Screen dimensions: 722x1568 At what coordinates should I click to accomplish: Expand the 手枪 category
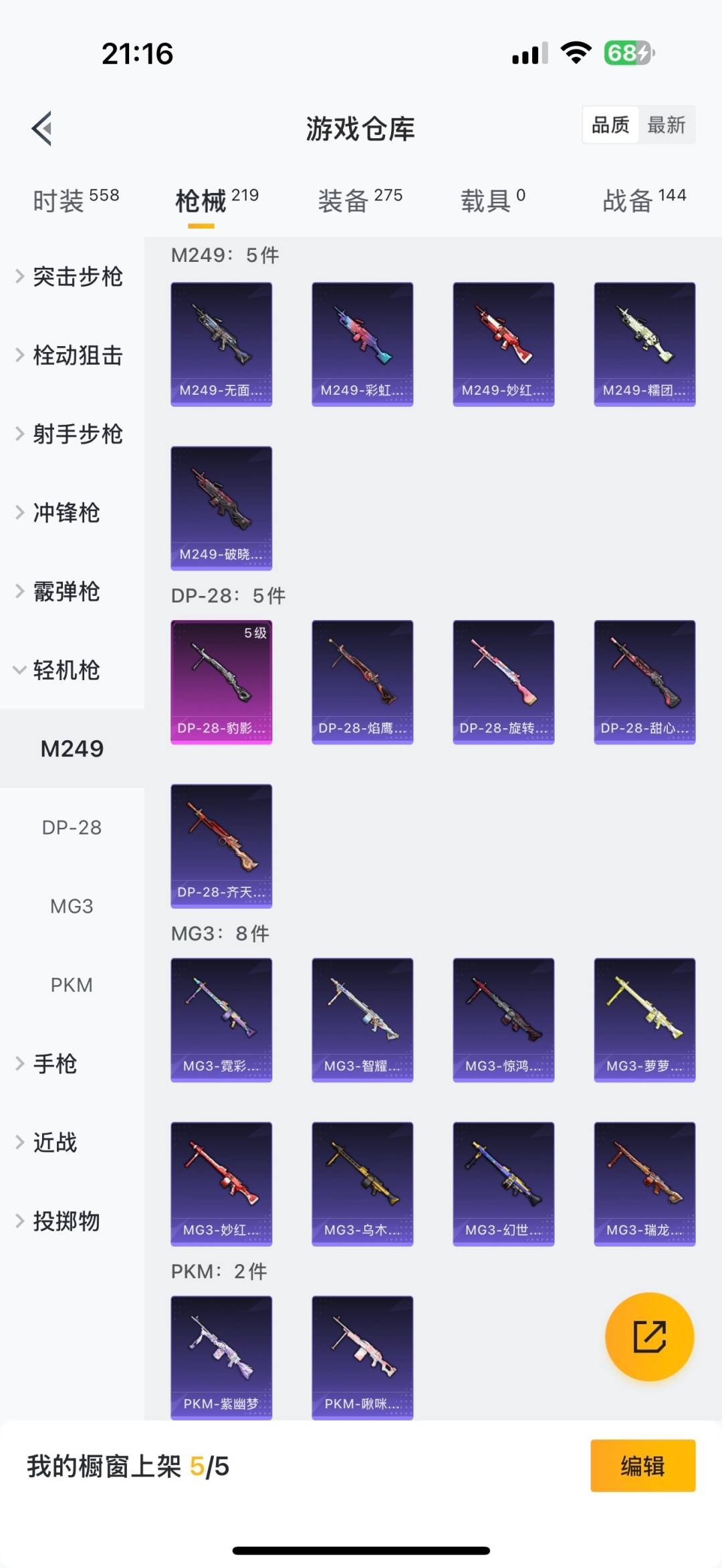click(x=55, y=1064)
